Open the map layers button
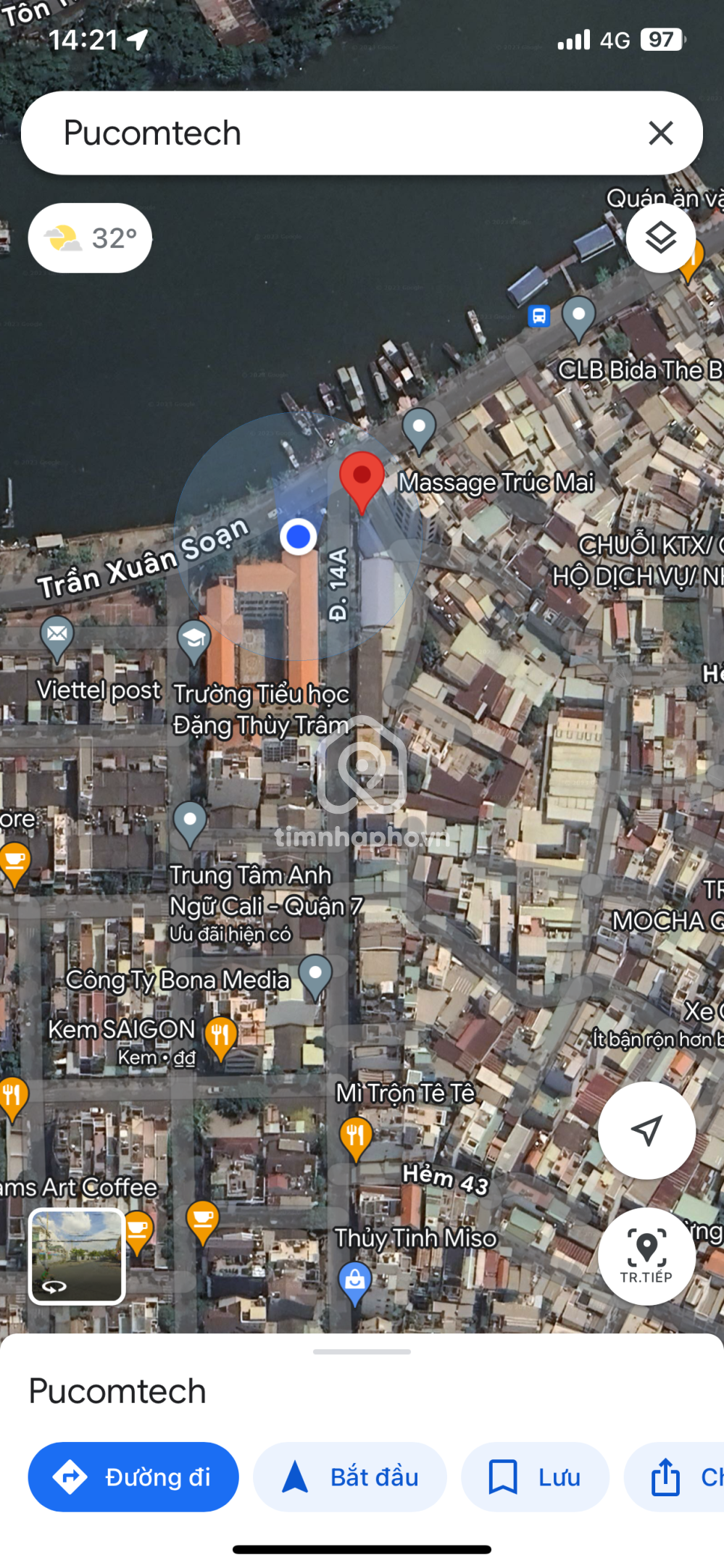The image size is (724, 1568). (x=661, y=238)
